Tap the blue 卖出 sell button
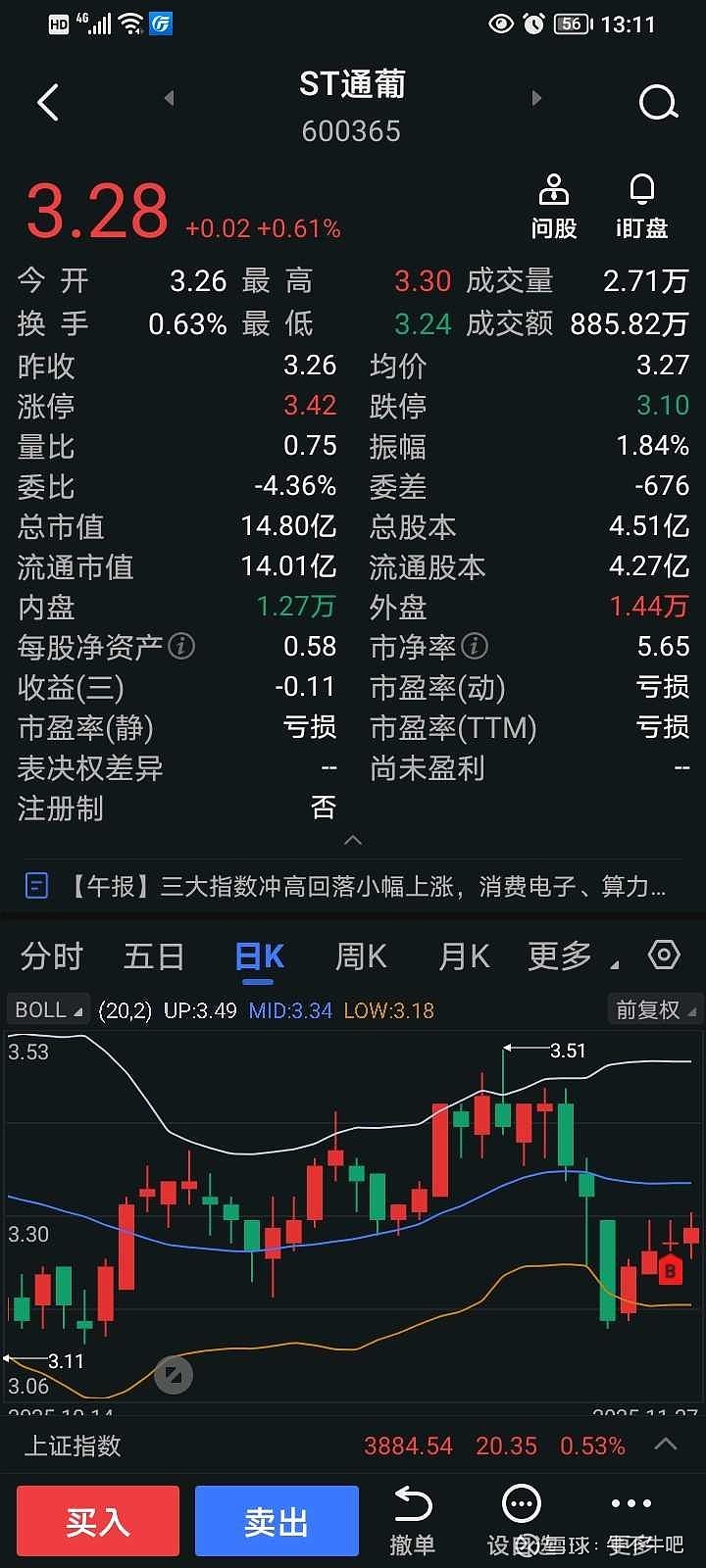This screenshot has height=1568, width=706. 277,1521
